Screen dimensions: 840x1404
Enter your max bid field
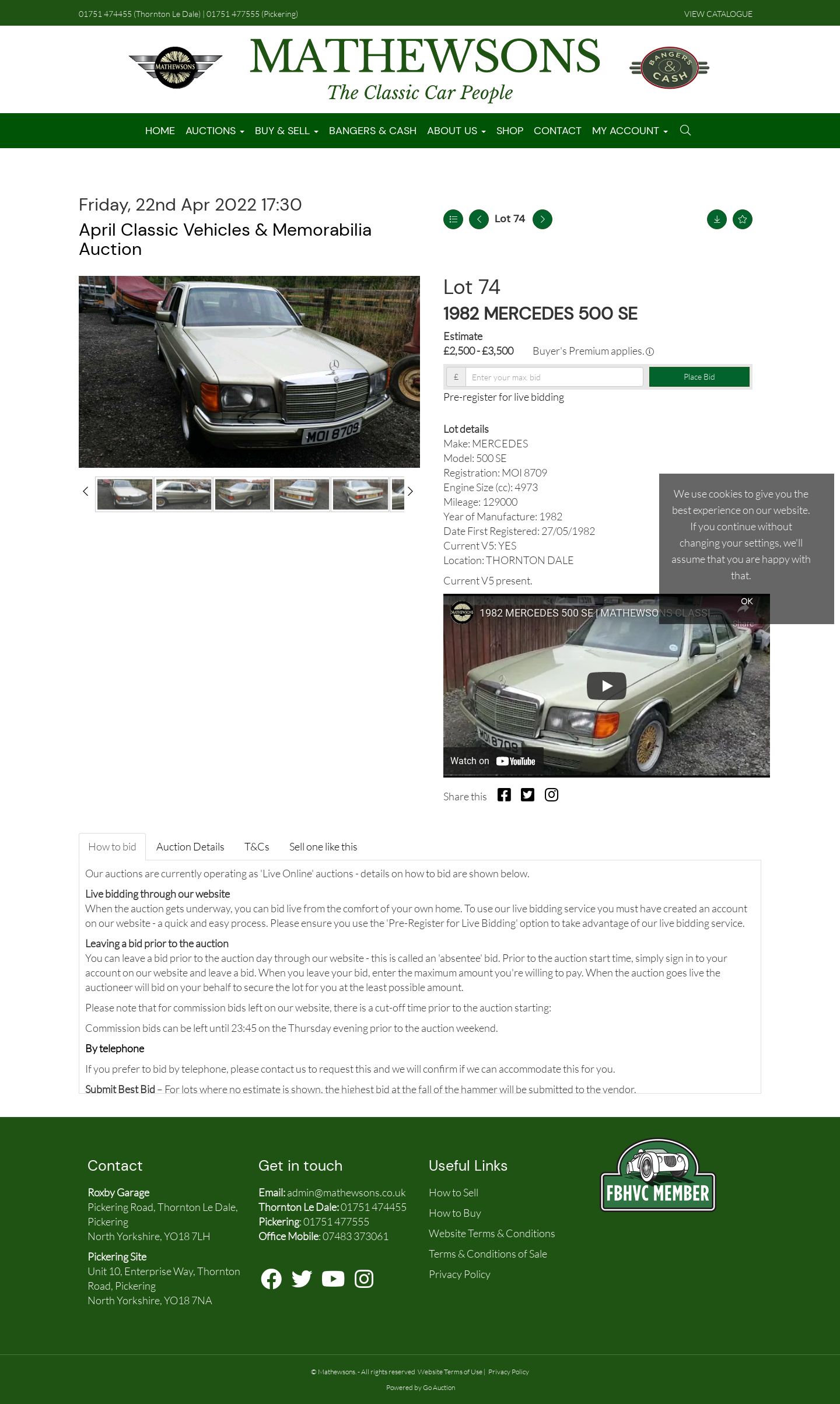[x=554, y=377]
